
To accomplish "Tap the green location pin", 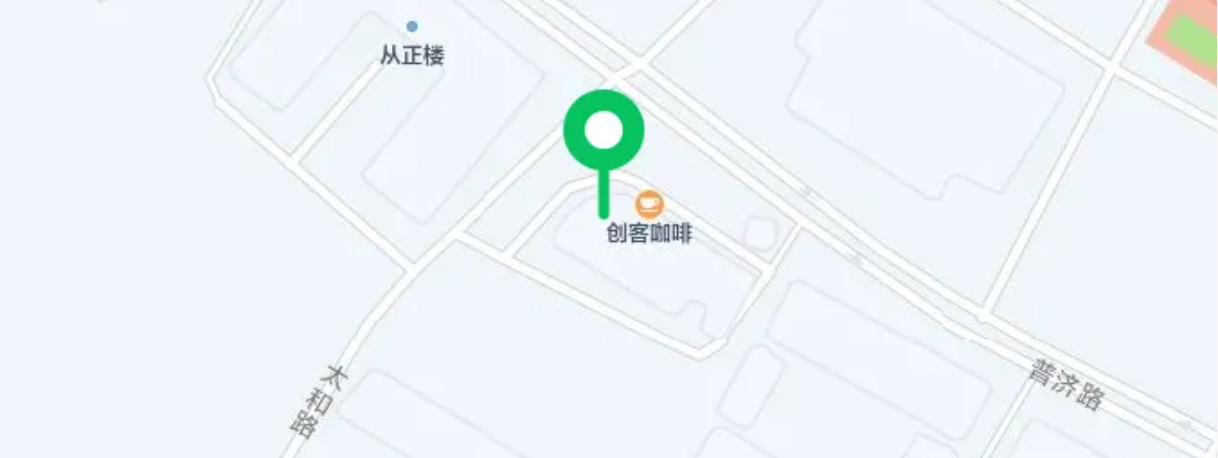I will (603, 133).
